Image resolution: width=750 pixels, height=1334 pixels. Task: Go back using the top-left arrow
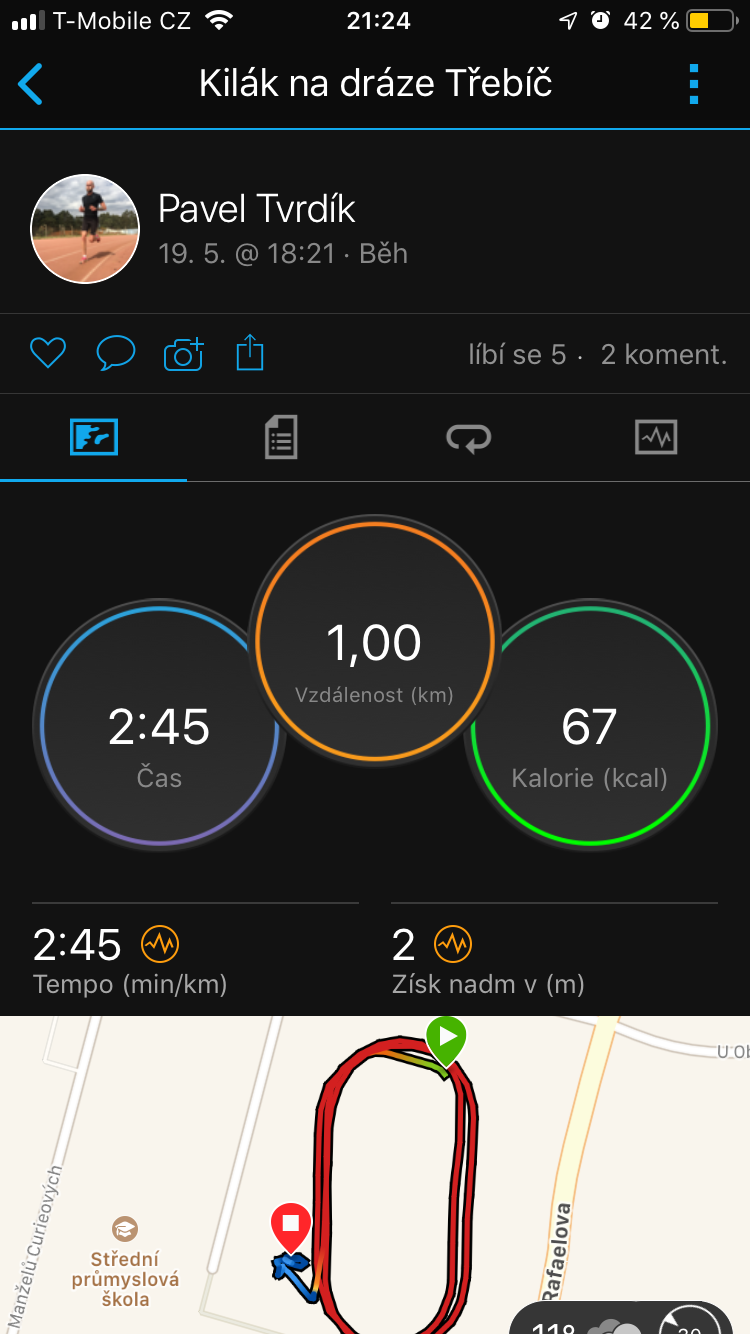(x=31, y=84)
